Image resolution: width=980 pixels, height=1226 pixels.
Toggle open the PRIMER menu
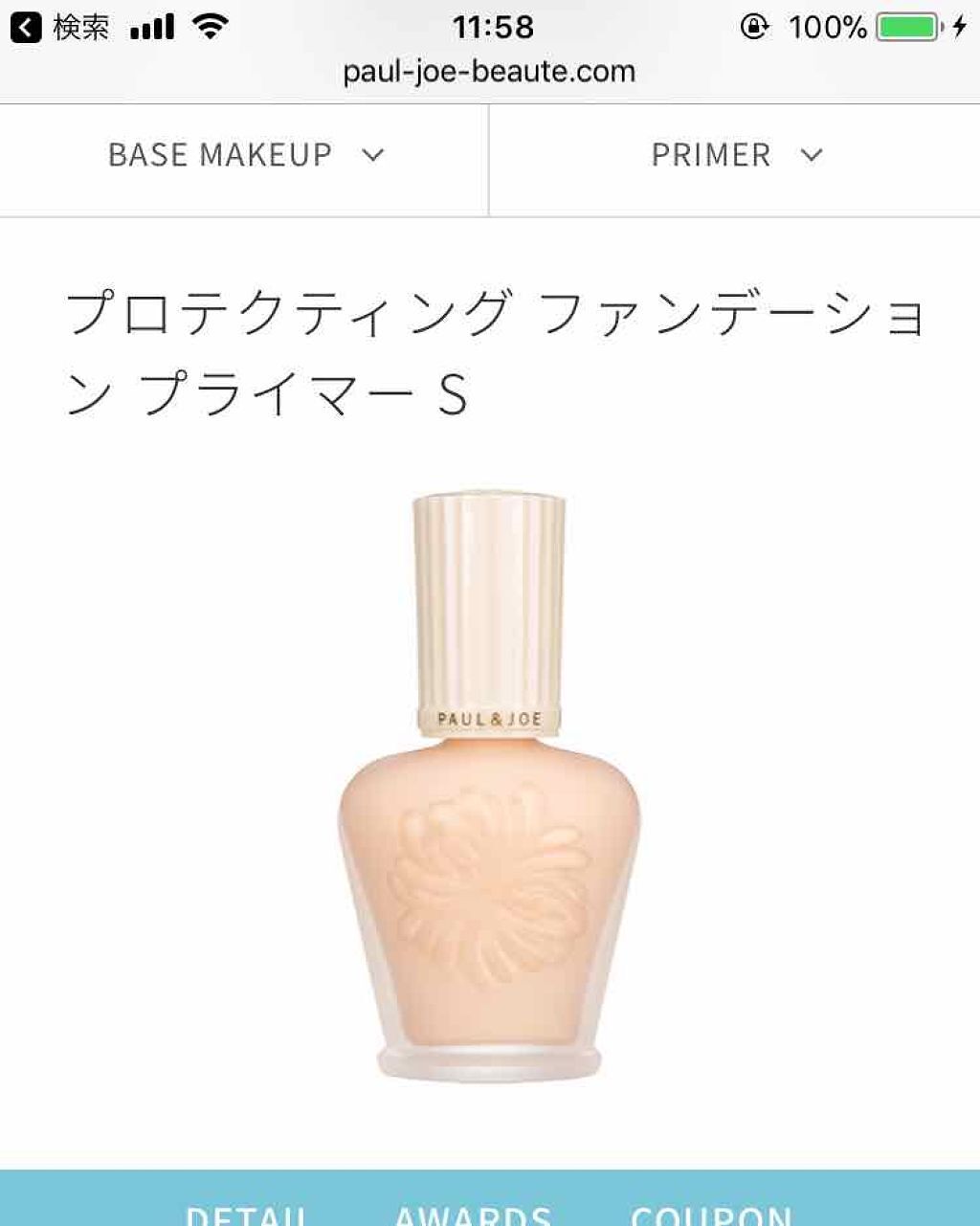click(x=709, y=154)
